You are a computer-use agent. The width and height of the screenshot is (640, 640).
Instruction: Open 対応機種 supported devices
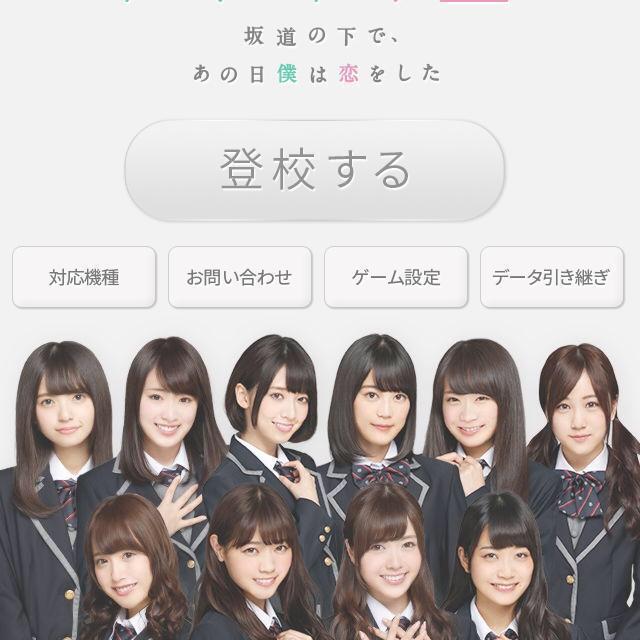click(x=84, y=277)
